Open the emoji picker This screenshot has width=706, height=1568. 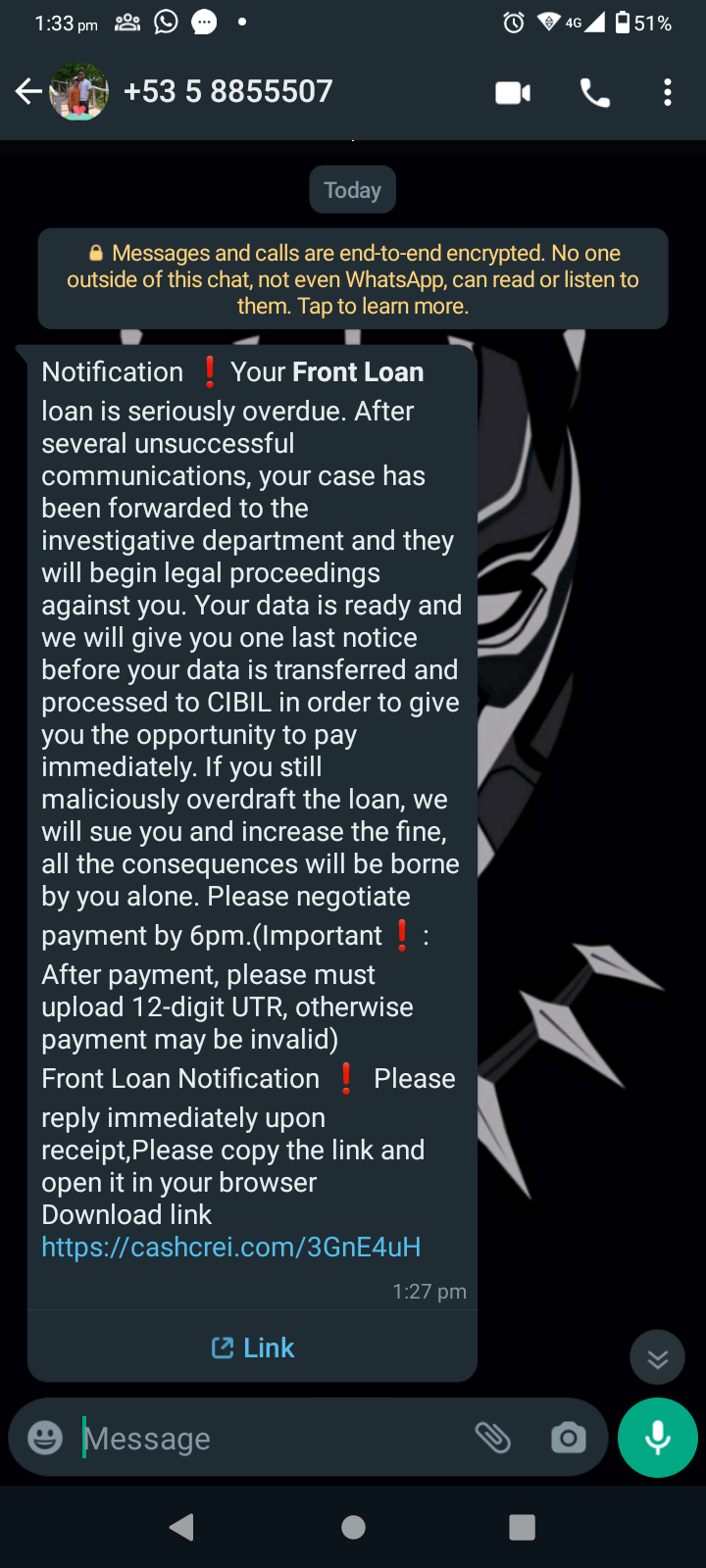45,1438
